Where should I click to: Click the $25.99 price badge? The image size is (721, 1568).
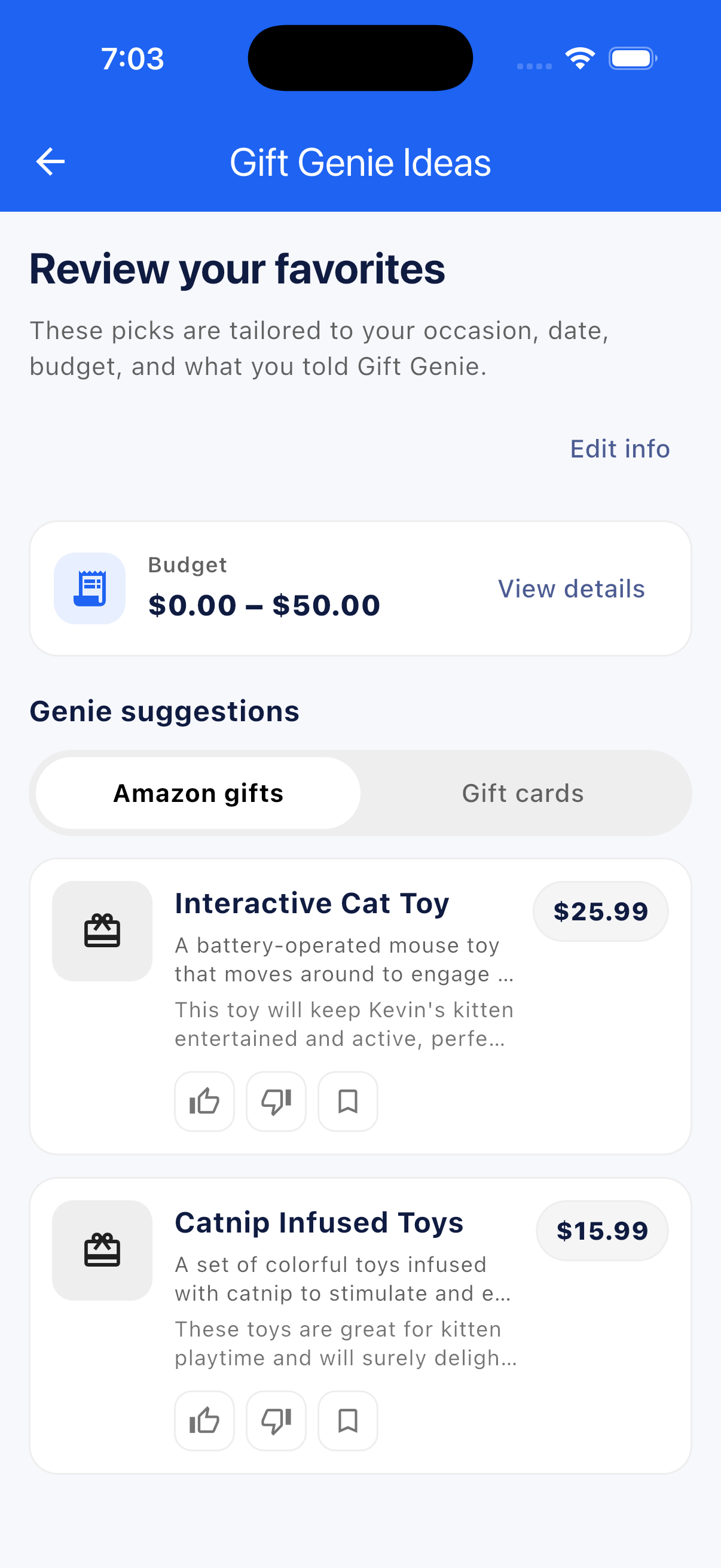click(x=600, y=911)
